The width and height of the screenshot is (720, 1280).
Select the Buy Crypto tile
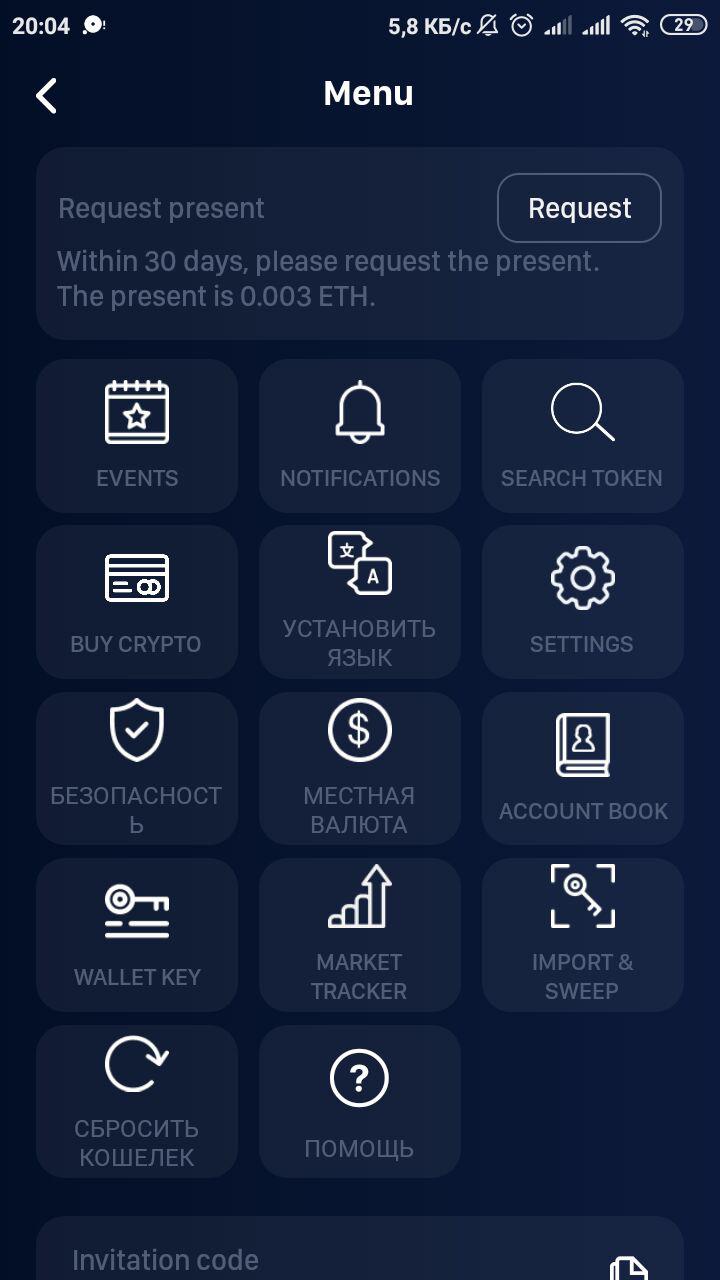pyautogui.click(x=137, y=602)
